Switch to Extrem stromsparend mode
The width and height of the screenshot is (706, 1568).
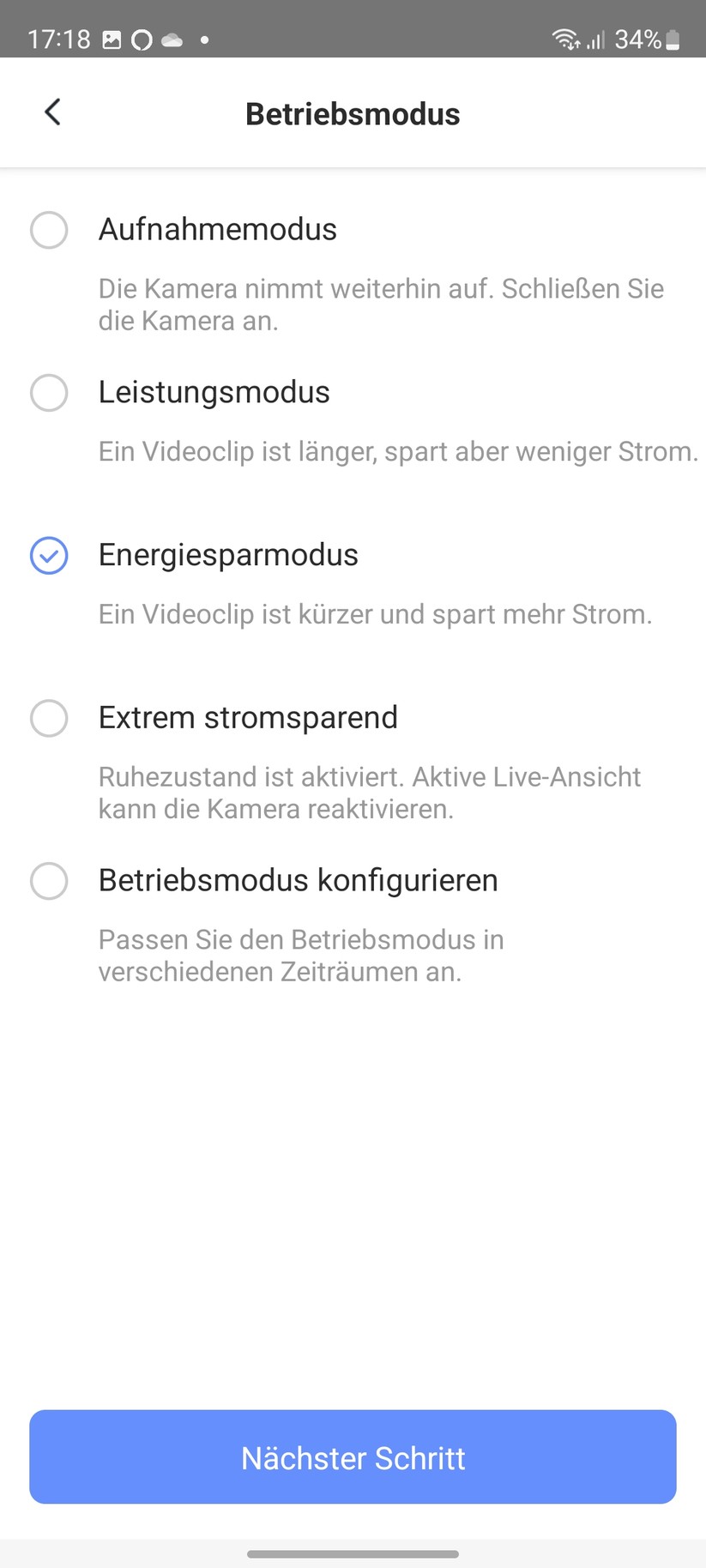click(49, 718)
